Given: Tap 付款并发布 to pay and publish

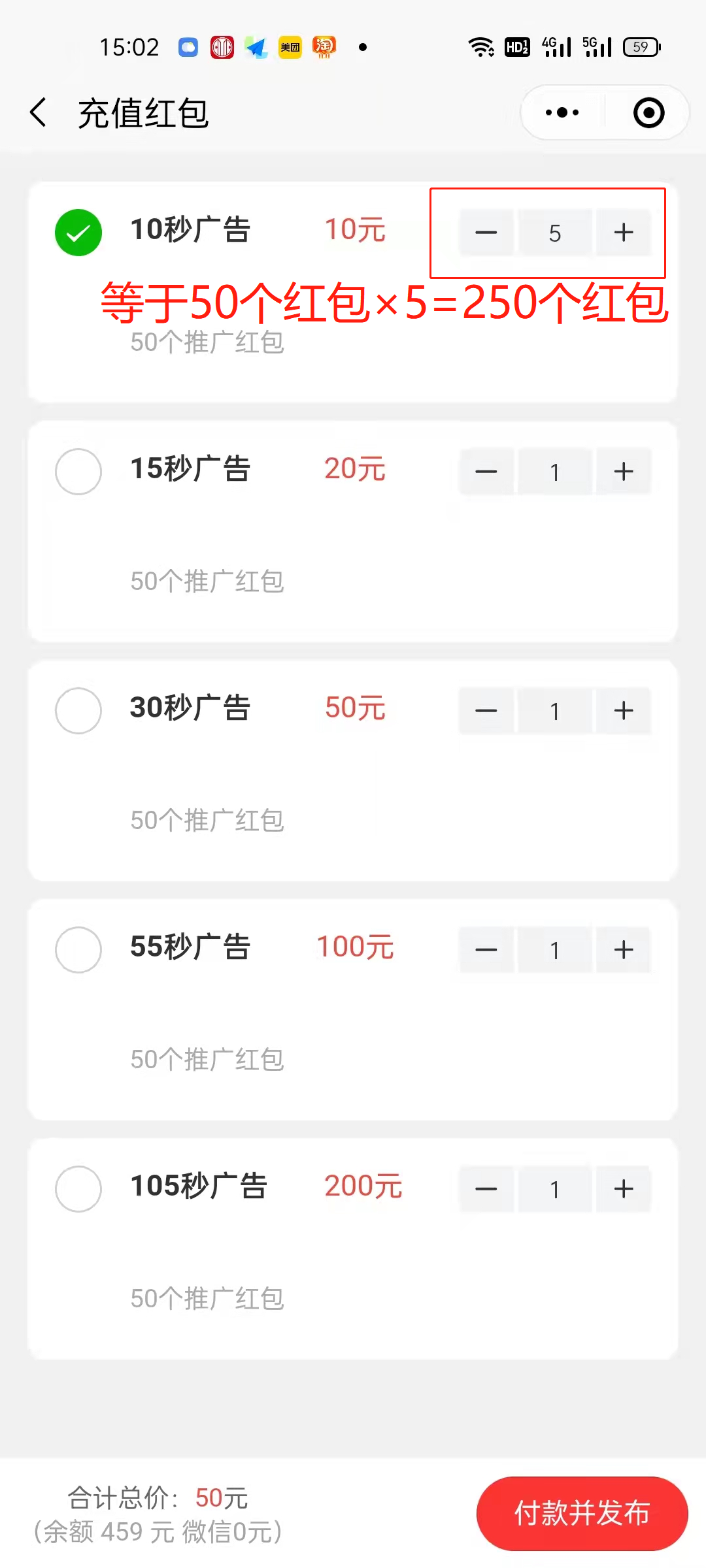Looking at the screenshot, I should pyautogui.click(x=582, y=1513).
